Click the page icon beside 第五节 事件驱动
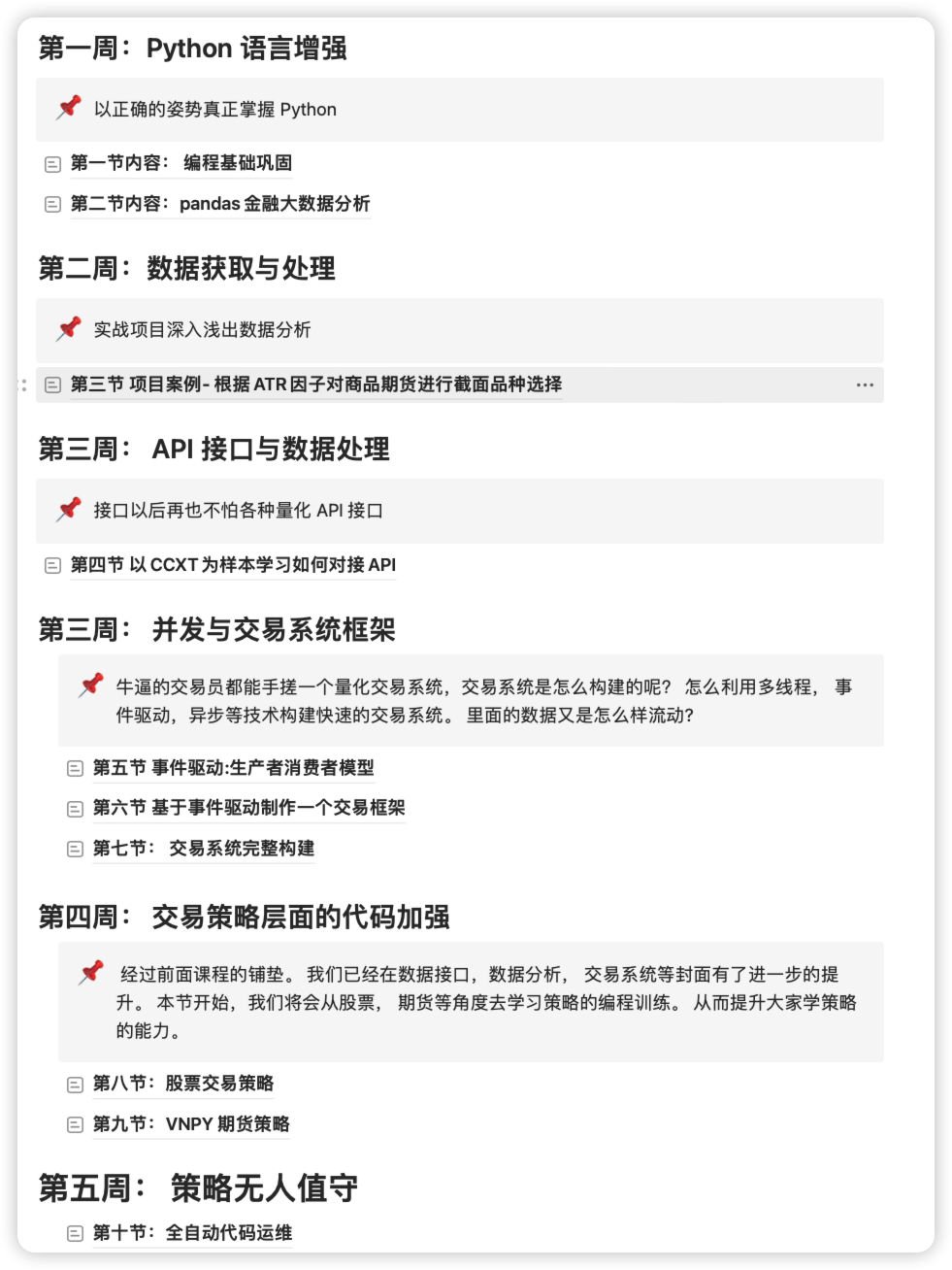Image resolution: width=952 pixels, height=1270 pixels. point(75,768)
